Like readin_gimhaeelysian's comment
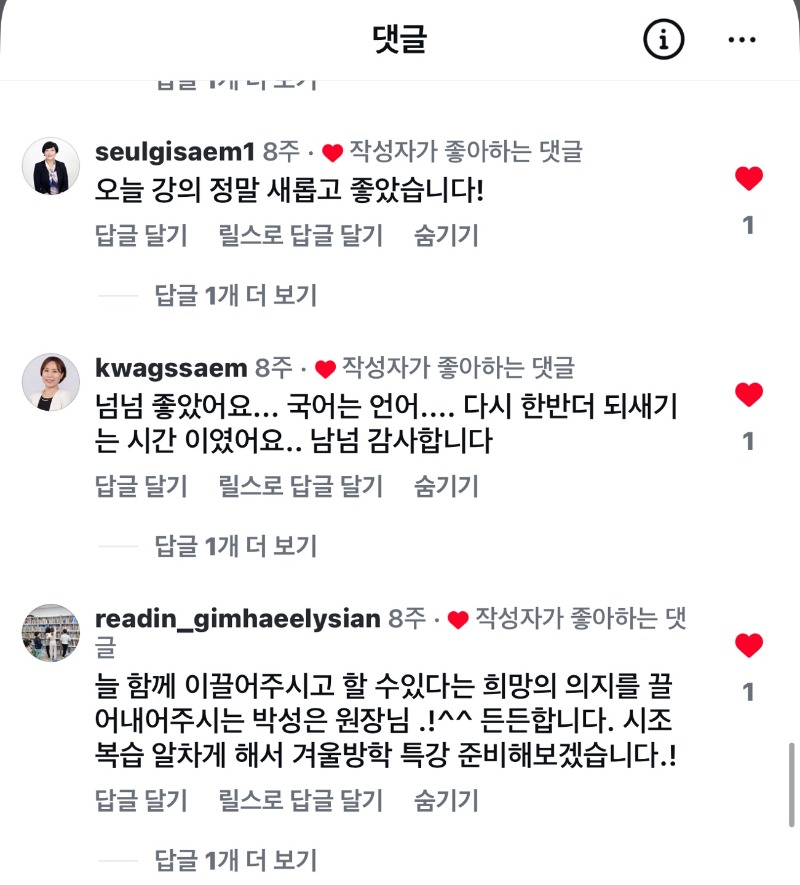 tap(748, 646)
